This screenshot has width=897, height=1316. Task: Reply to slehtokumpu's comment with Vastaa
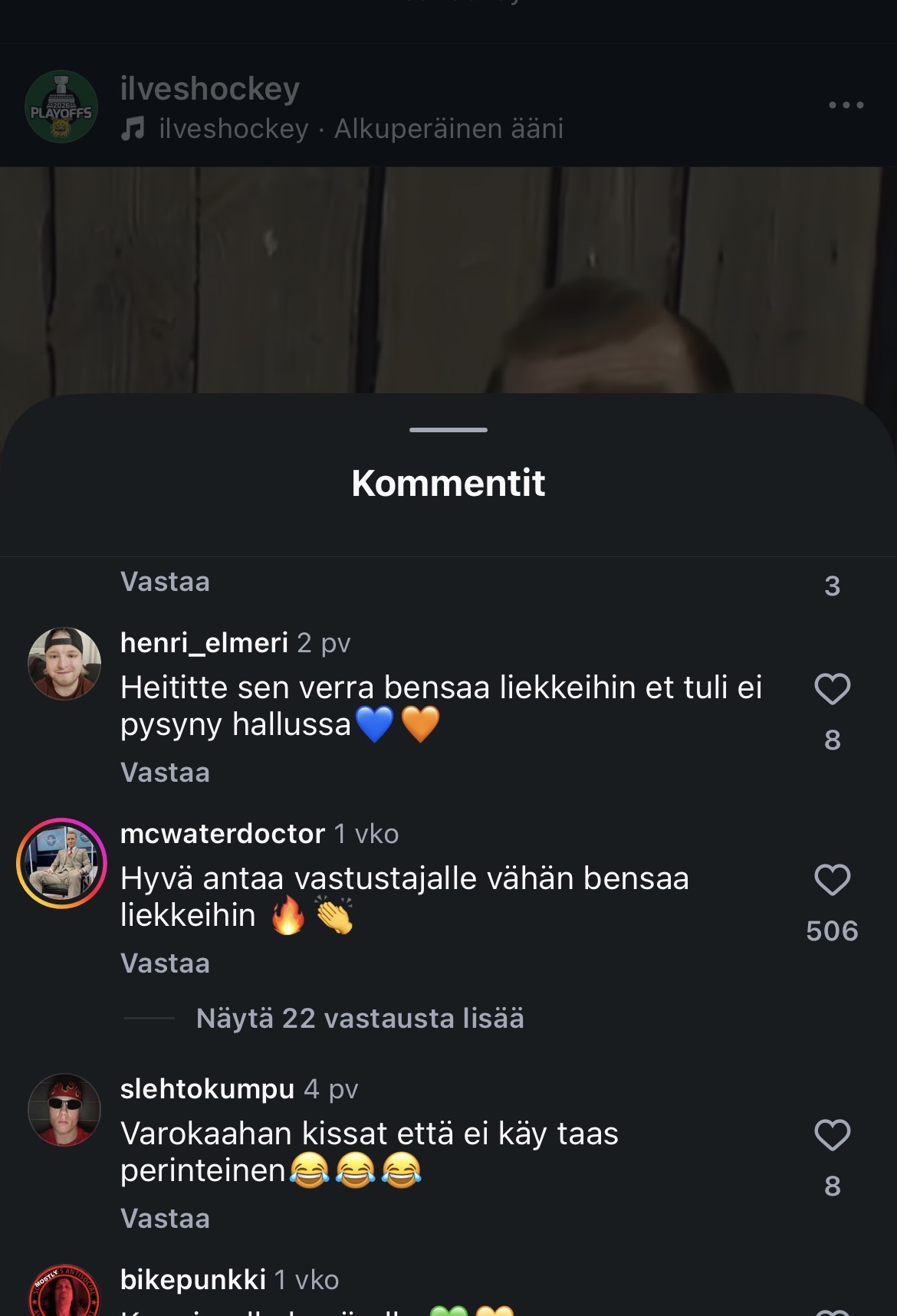pyautogui.click(x=165, y=1219)
